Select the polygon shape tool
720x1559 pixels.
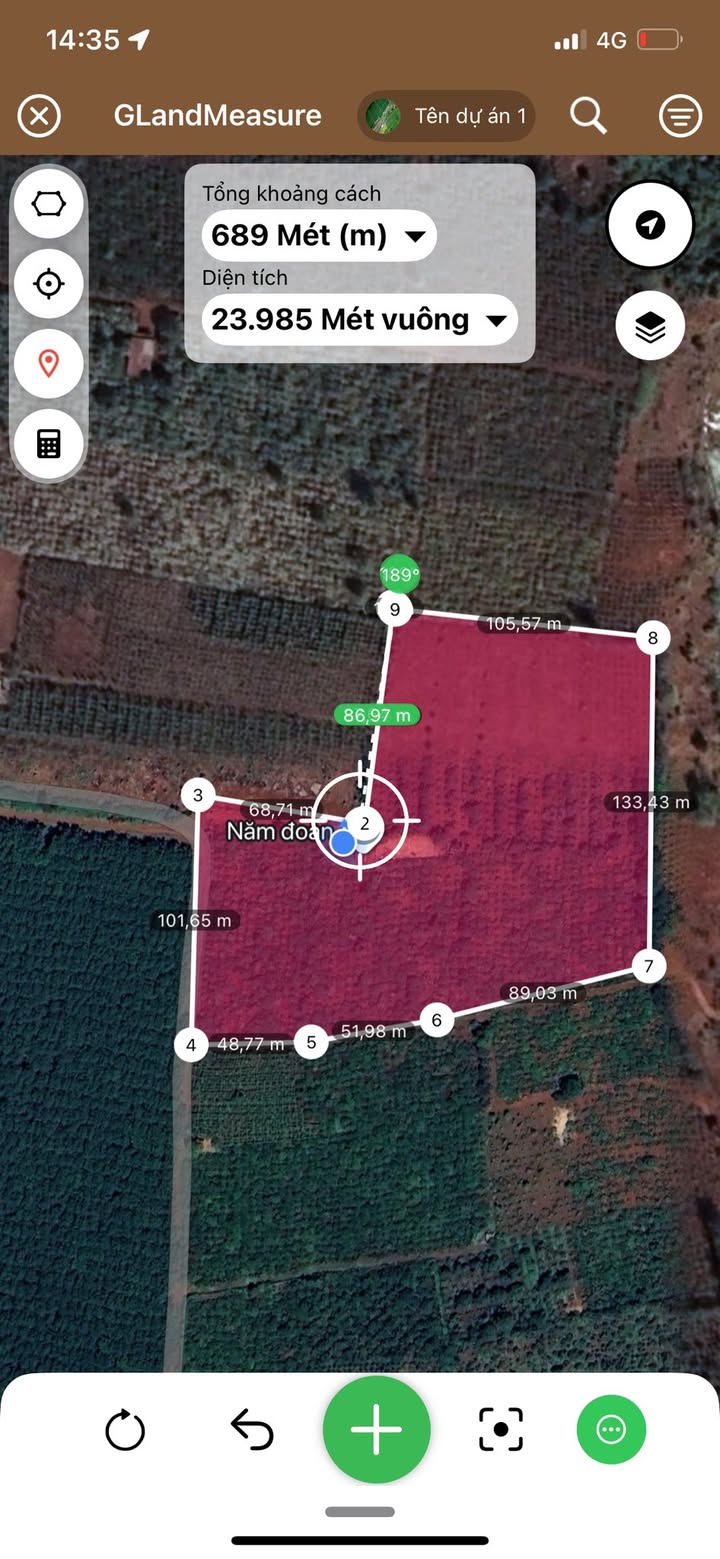point(48,204)
